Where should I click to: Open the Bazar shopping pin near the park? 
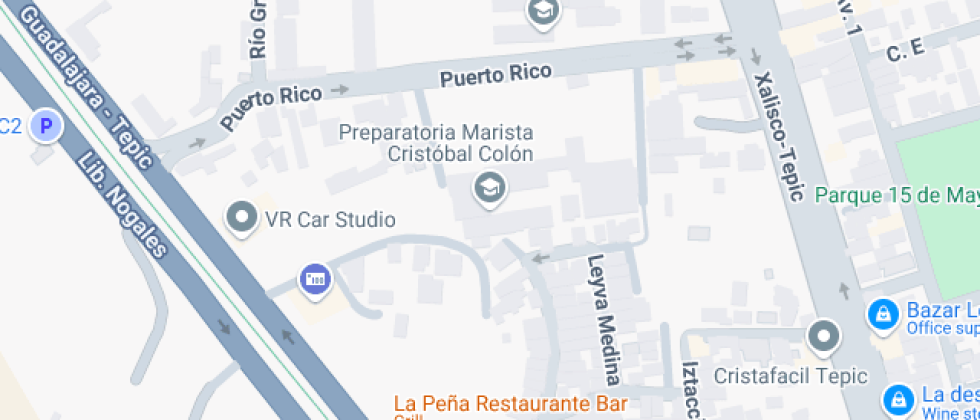pos(881,314)
